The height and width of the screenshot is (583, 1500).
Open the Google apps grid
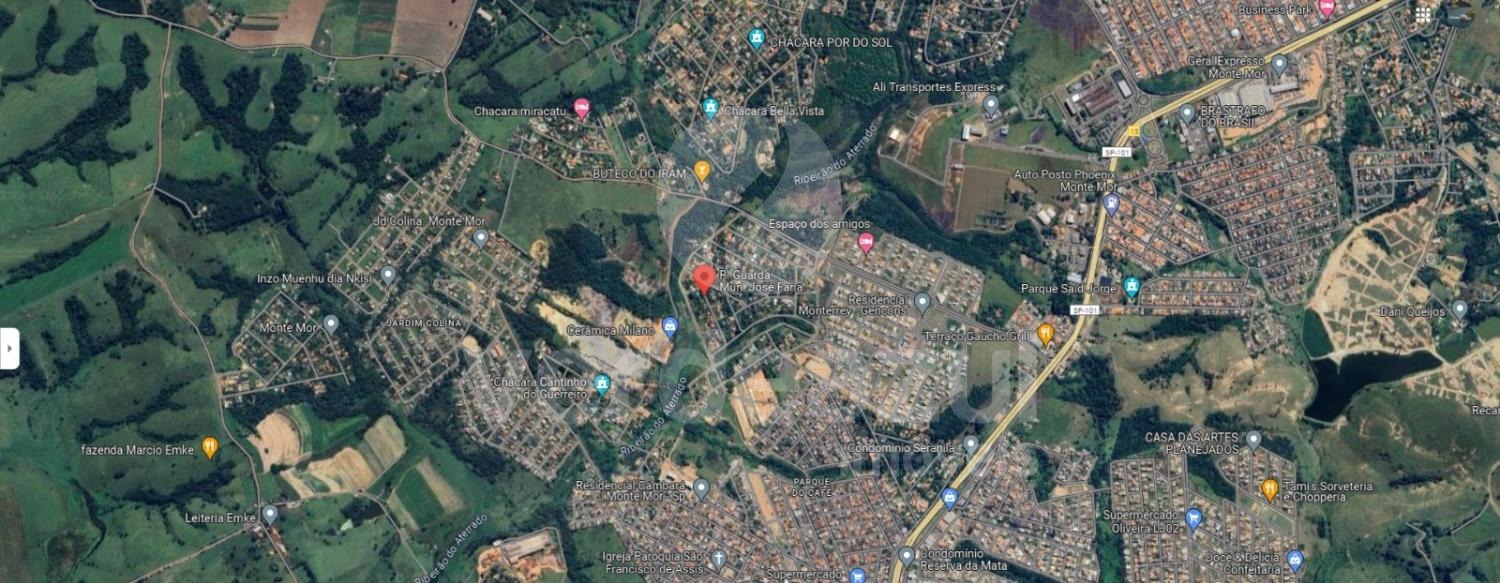pos(1422,14)
